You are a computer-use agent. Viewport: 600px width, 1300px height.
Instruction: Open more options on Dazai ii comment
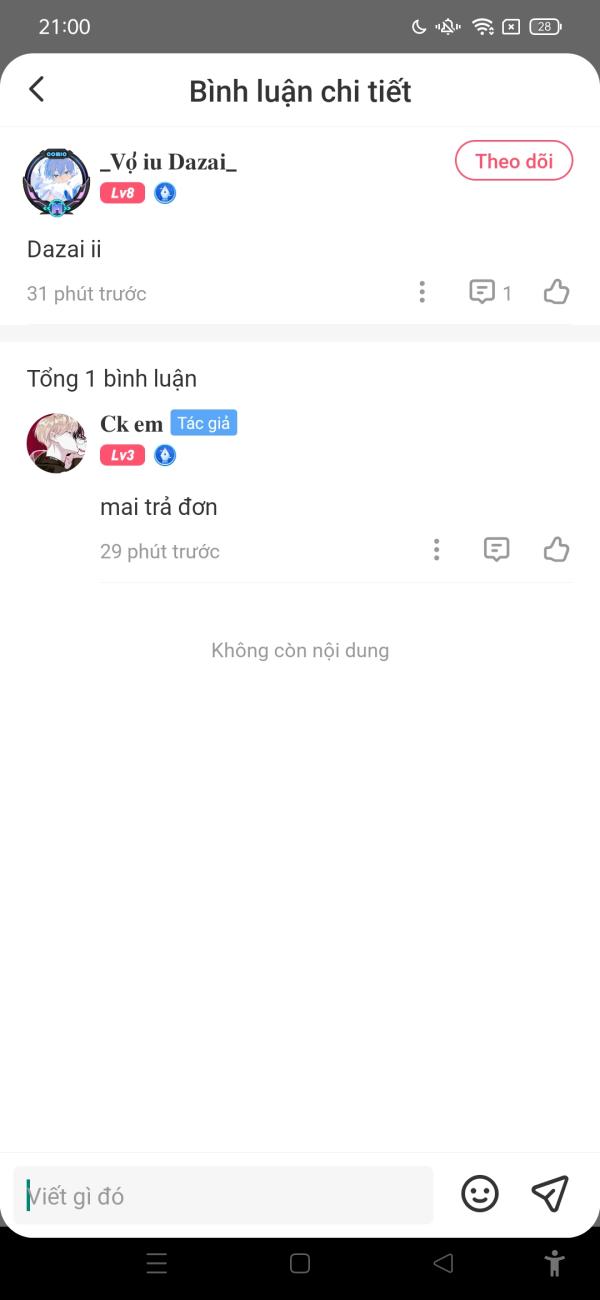coord(422,292)
